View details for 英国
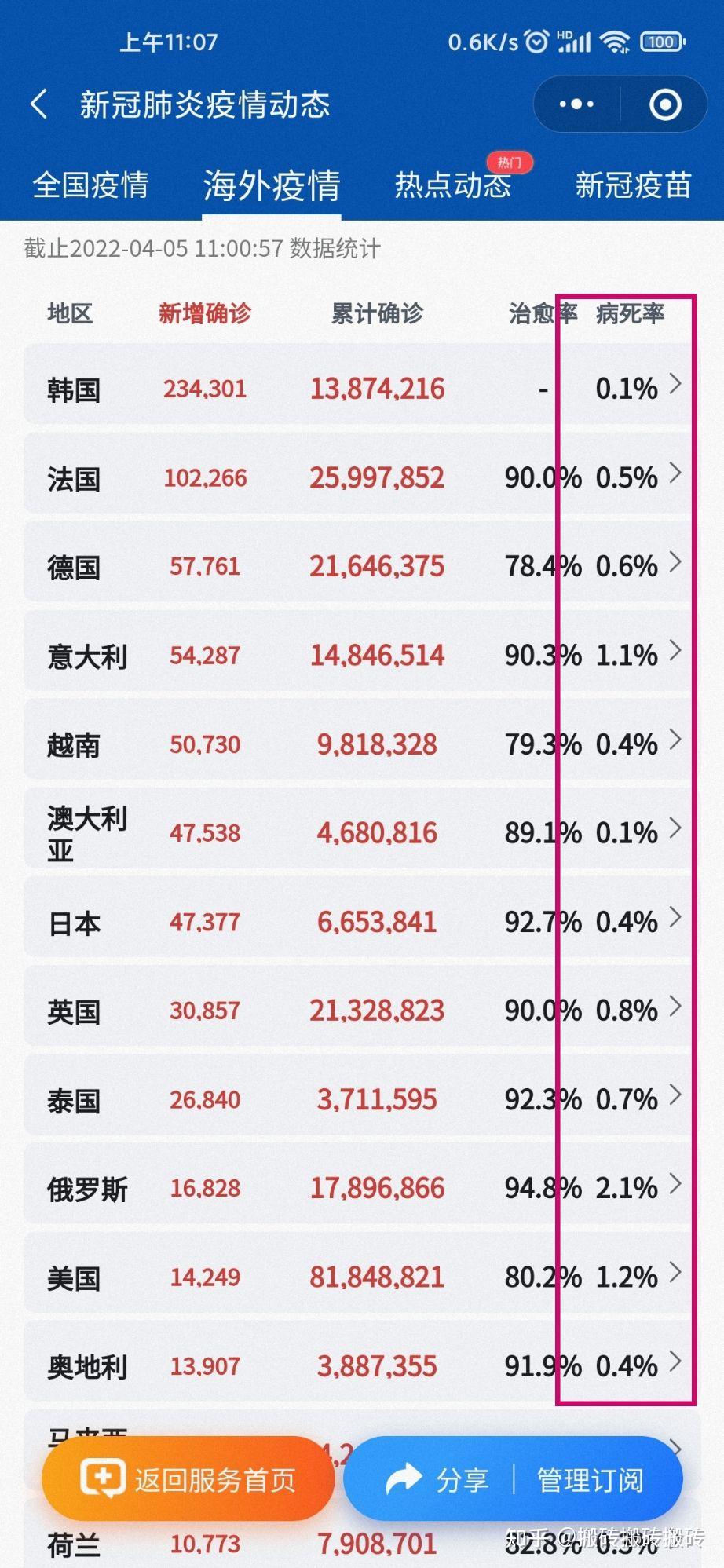724x1568 pixels. click(360, 1010)
